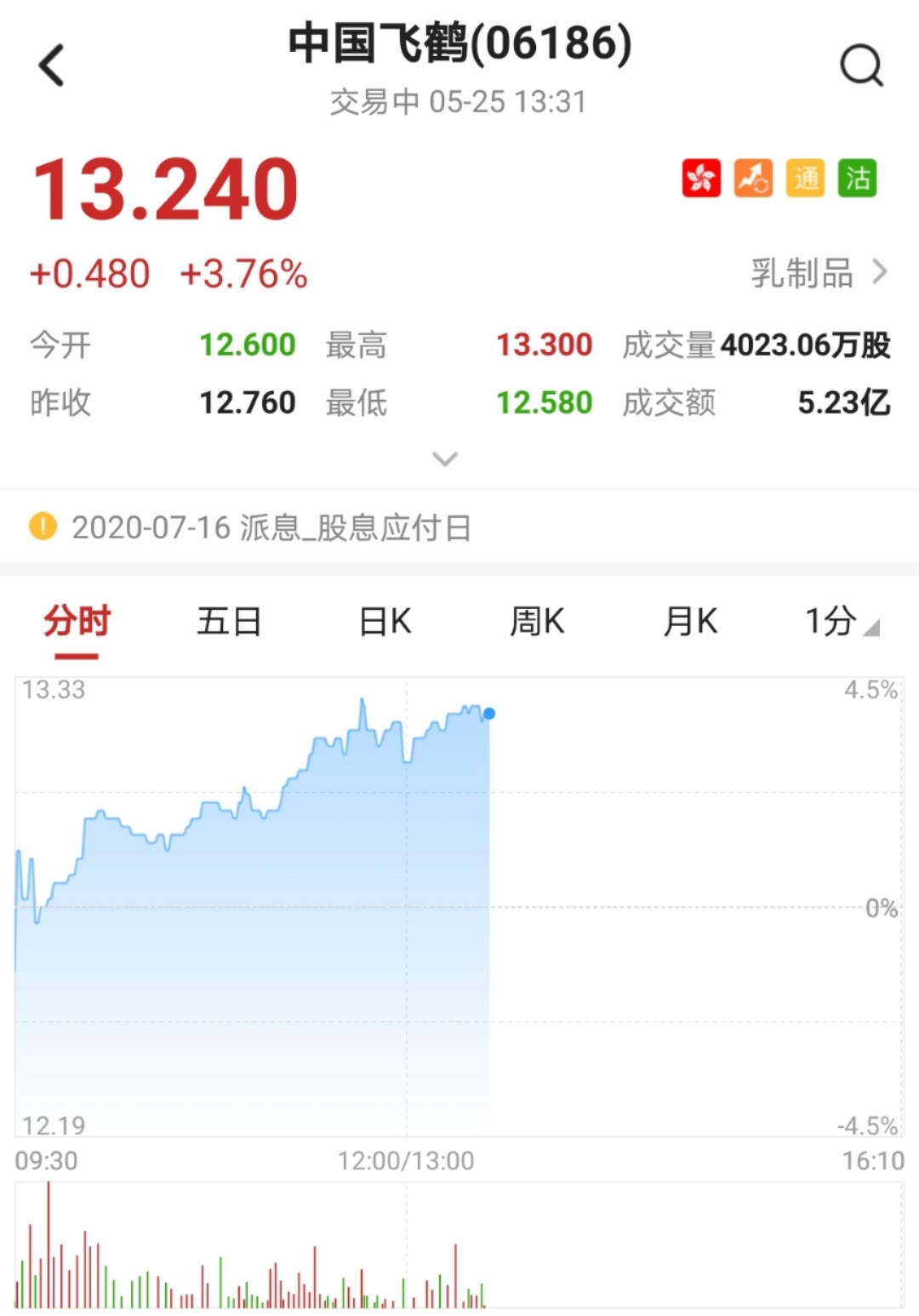Open the 2020-07-16 派息 dividend notice
The image size is (919, 1316).
point(271,527)
